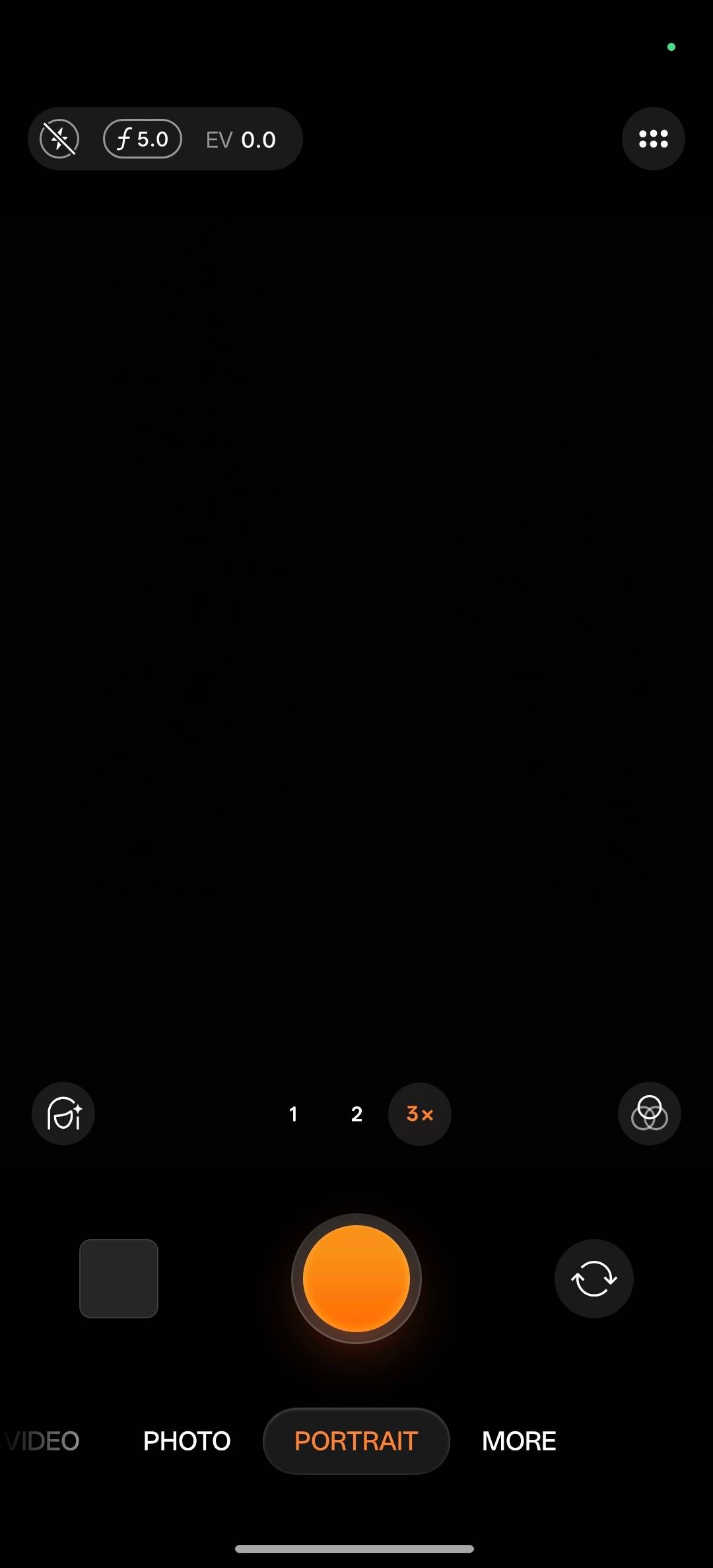Screen dimensions: 713x1568
Task: Toggle the flash setting icon
Action: tap(59, 139)
